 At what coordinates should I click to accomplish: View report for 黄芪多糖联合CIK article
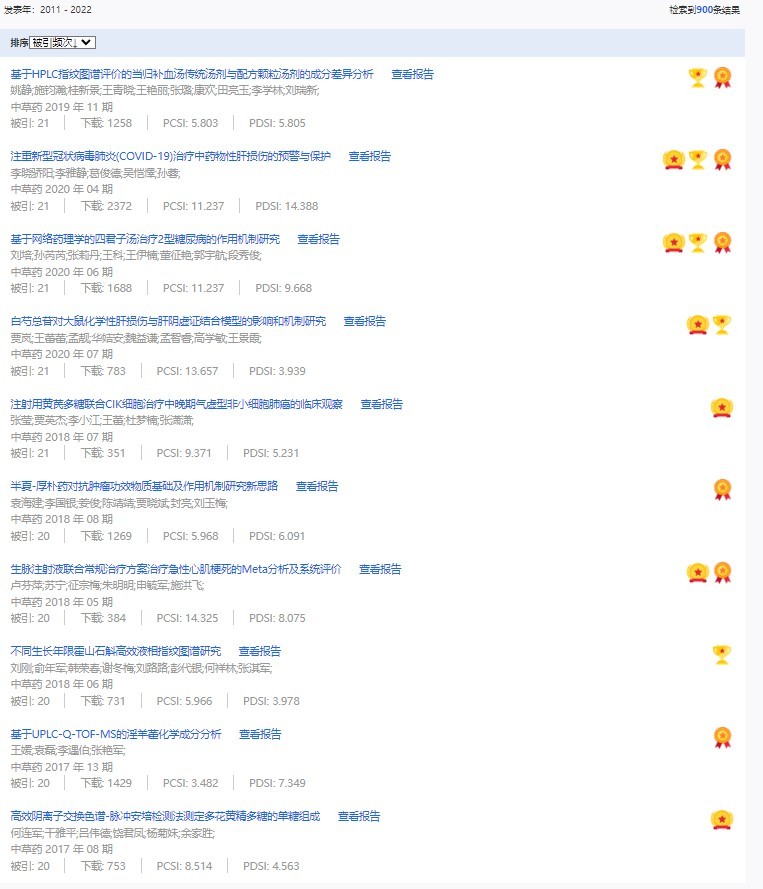tap(381, 404)
